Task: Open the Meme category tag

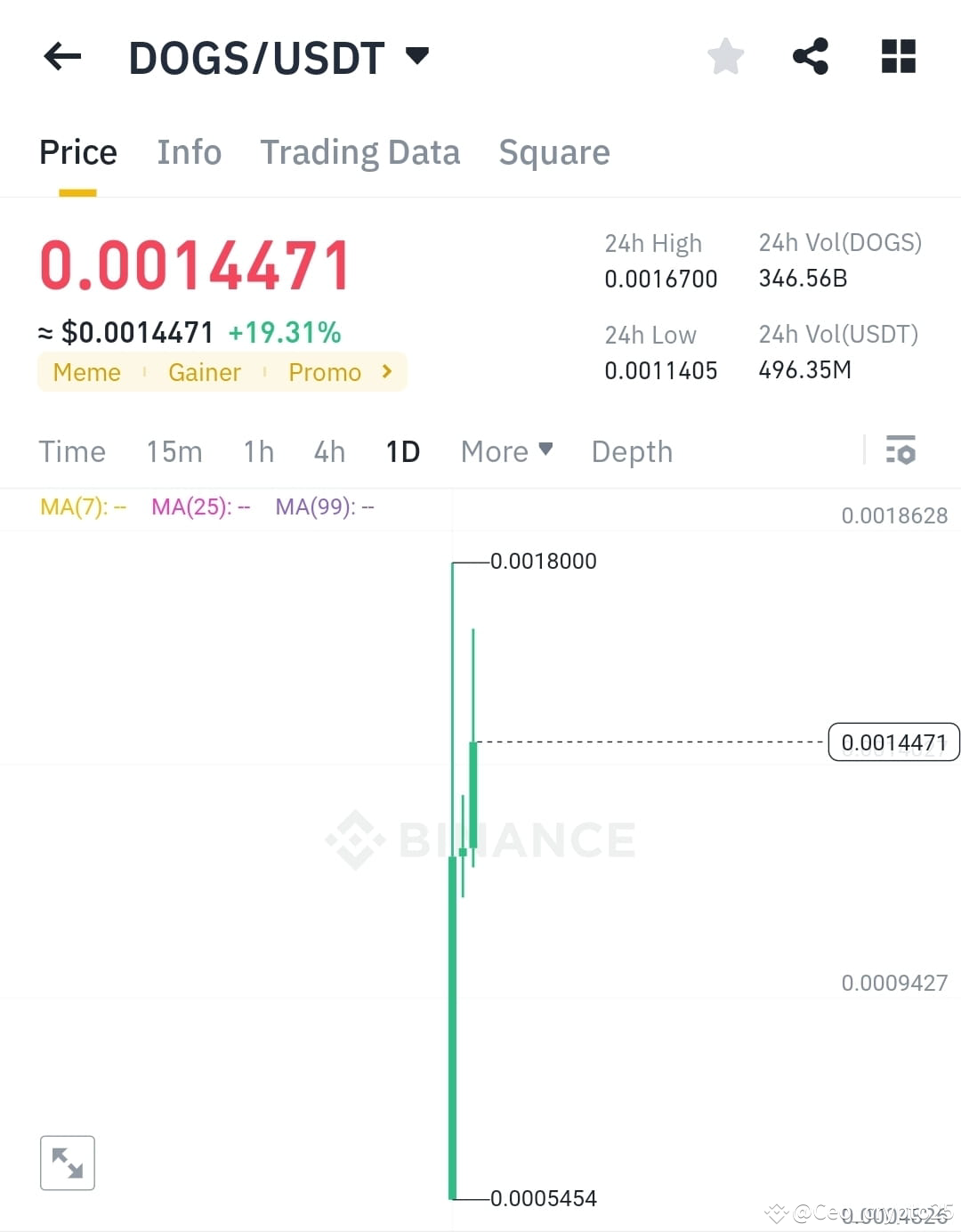Action: click(x=86, y=372)
